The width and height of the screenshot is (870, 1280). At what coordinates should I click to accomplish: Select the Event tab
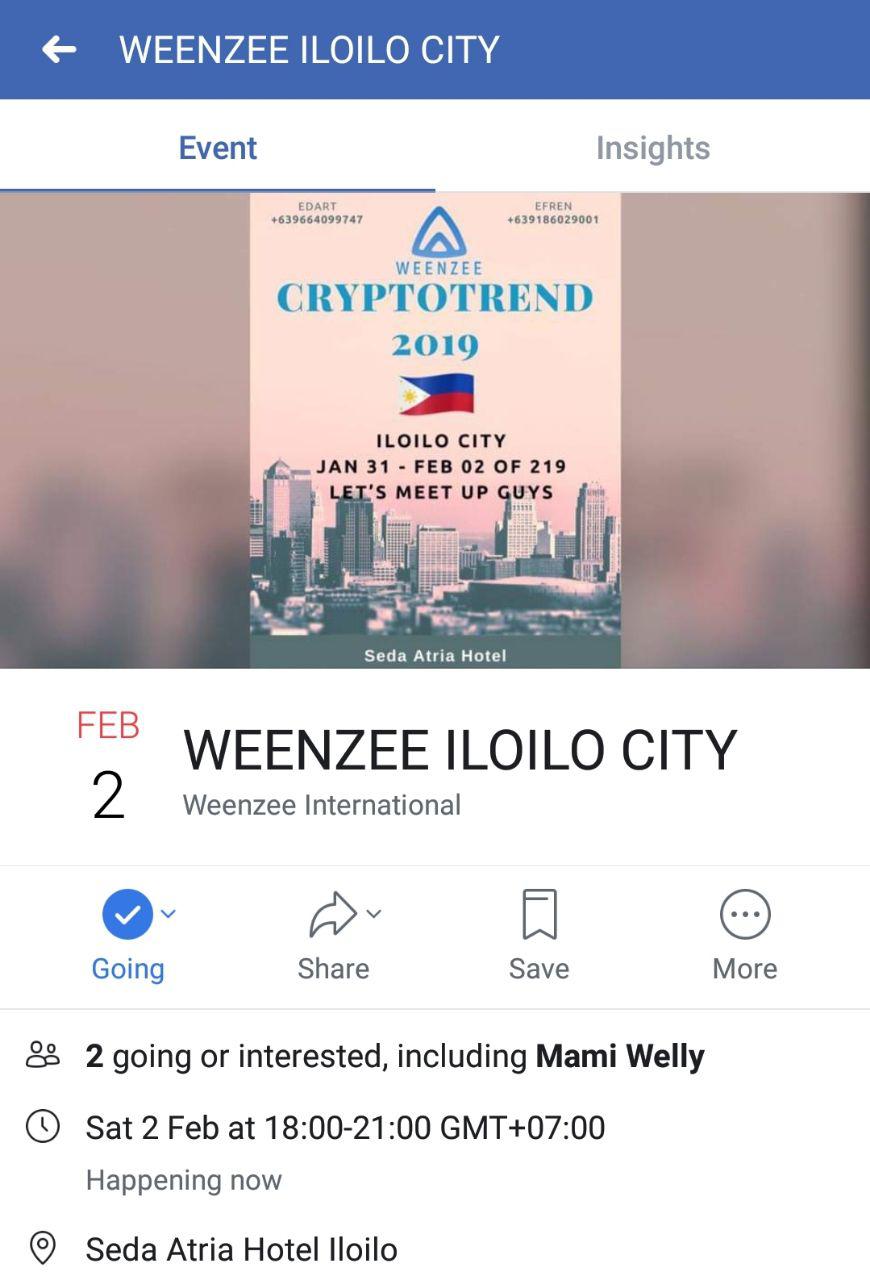coord(217,148)
